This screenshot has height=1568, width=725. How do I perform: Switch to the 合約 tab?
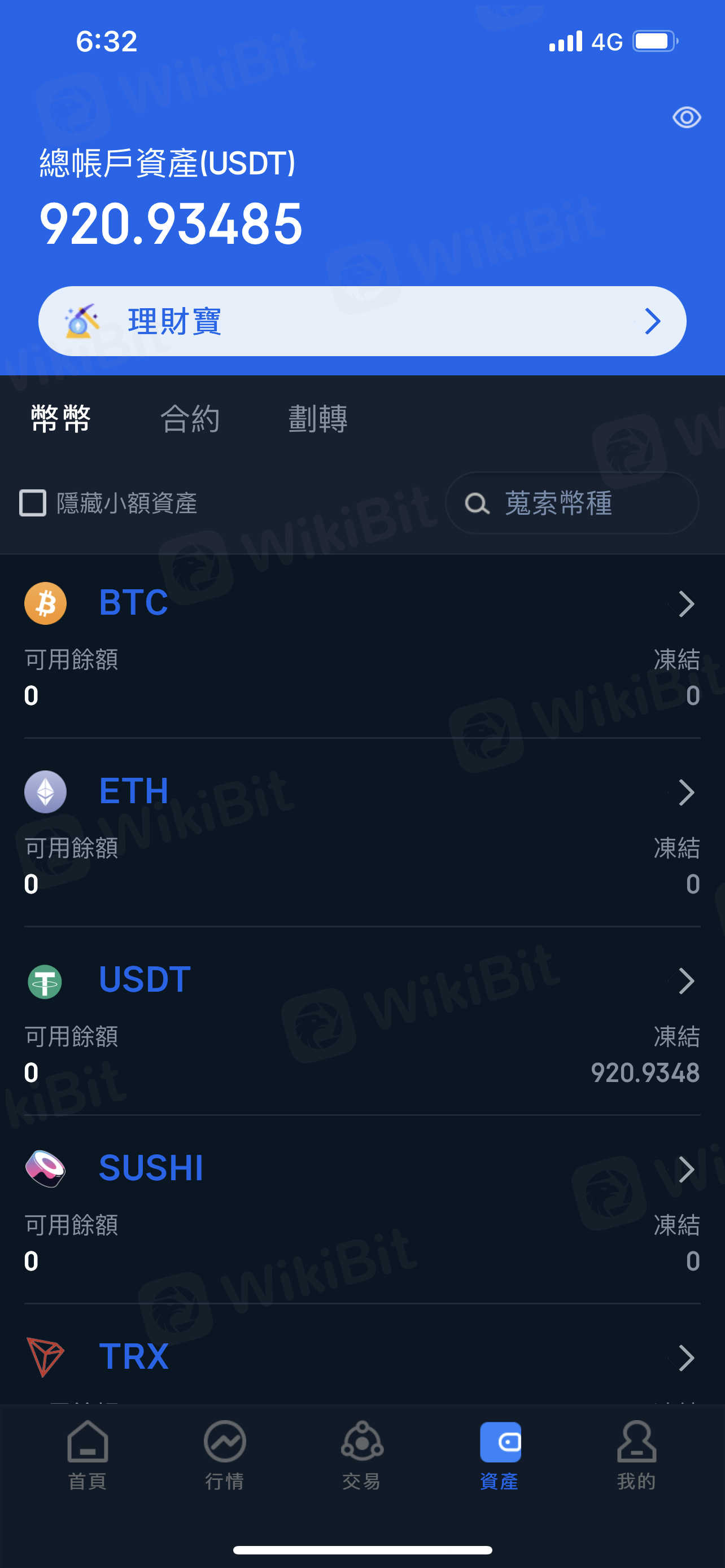(189, 419)
